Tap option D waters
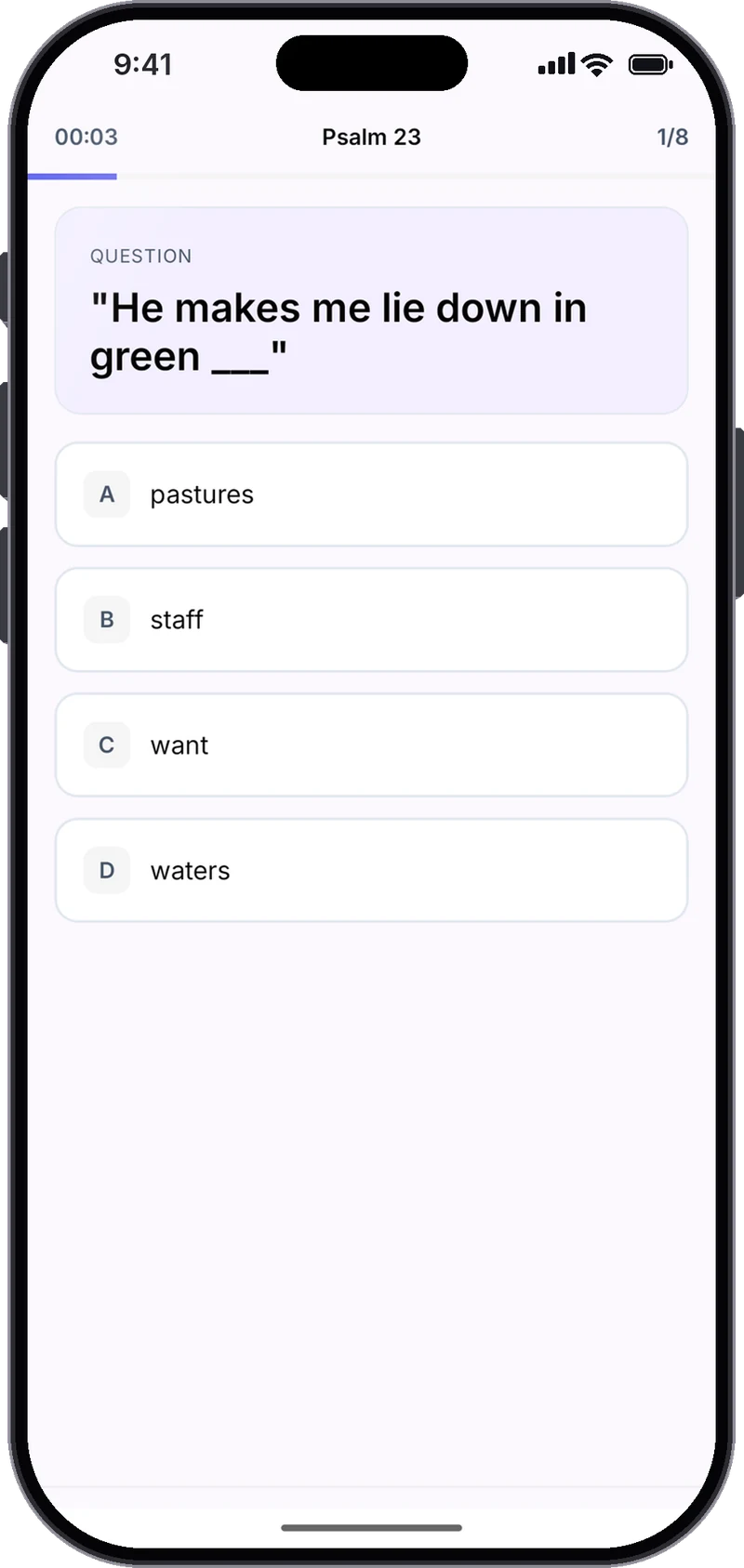The width and height of the screenshot is (744, 1568). 371,871
